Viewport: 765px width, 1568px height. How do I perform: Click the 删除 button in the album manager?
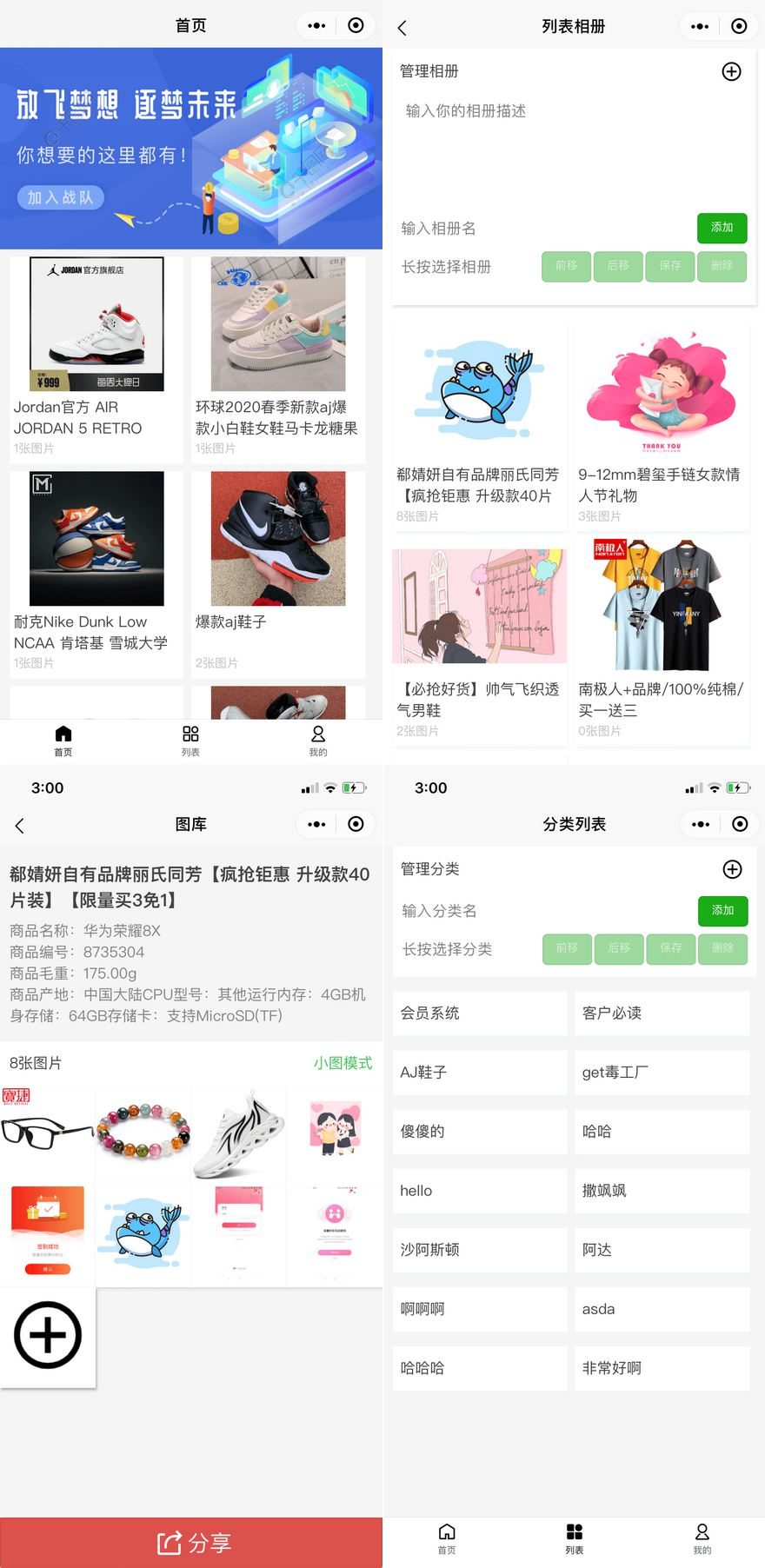point(722,267)
